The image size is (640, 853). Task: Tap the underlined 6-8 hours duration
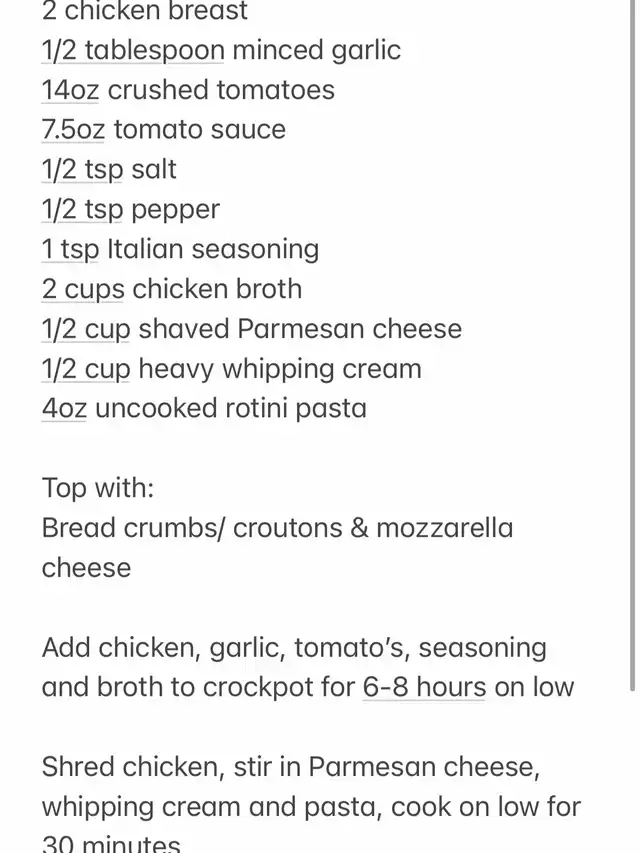pyautogui.click(x=424, y=687)
